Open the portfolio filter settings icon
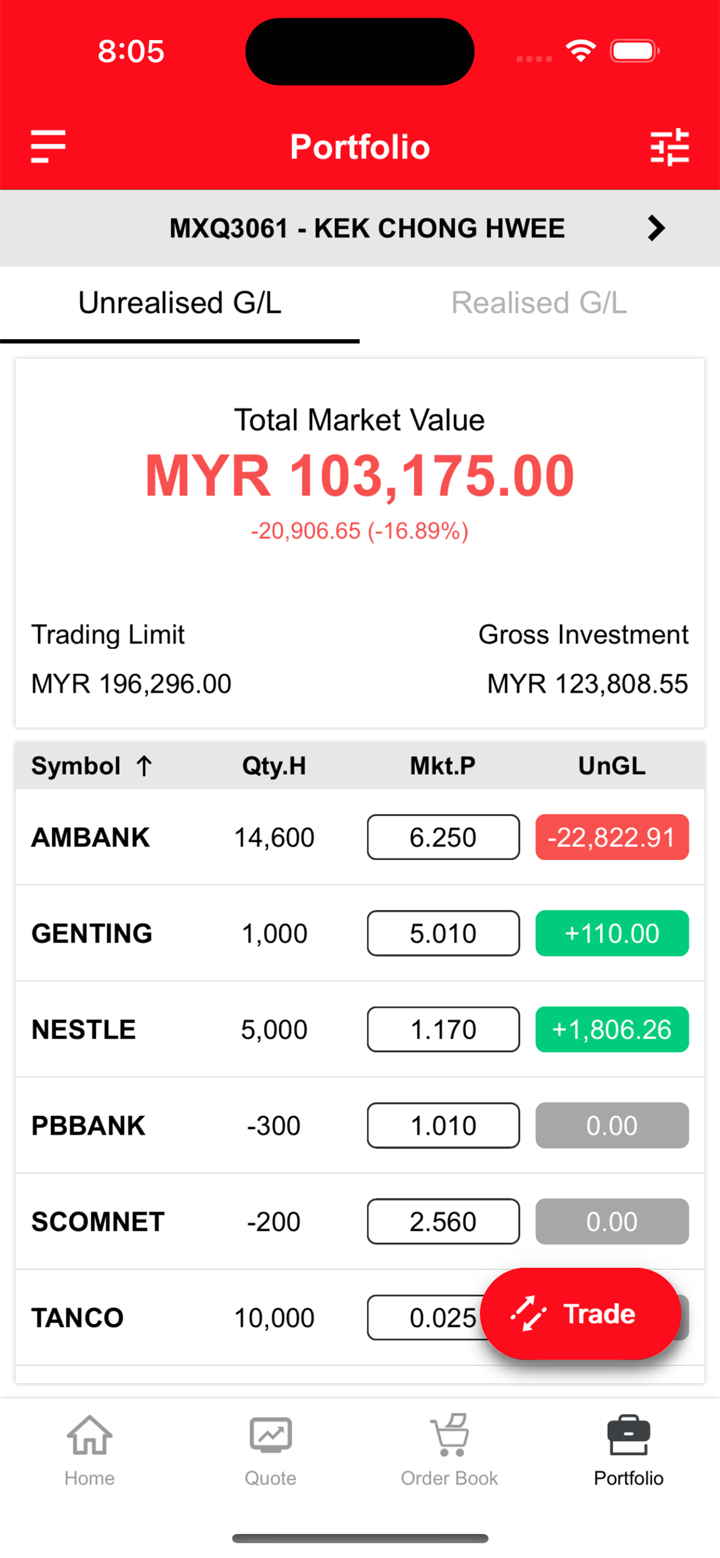This screenshot has width=720, height=1558. [669, 147]
